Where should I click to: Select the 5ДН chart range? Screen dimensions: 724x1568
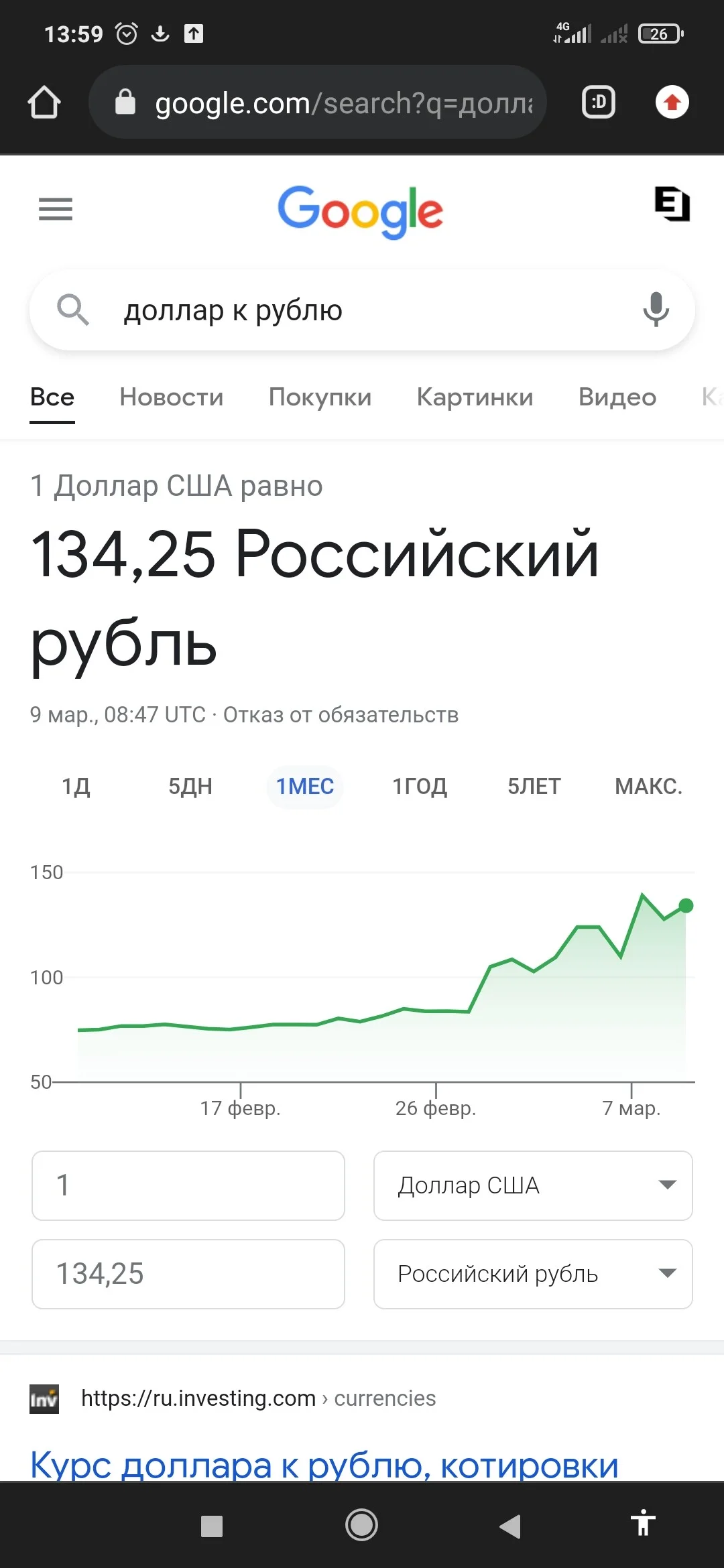point(190,786)
